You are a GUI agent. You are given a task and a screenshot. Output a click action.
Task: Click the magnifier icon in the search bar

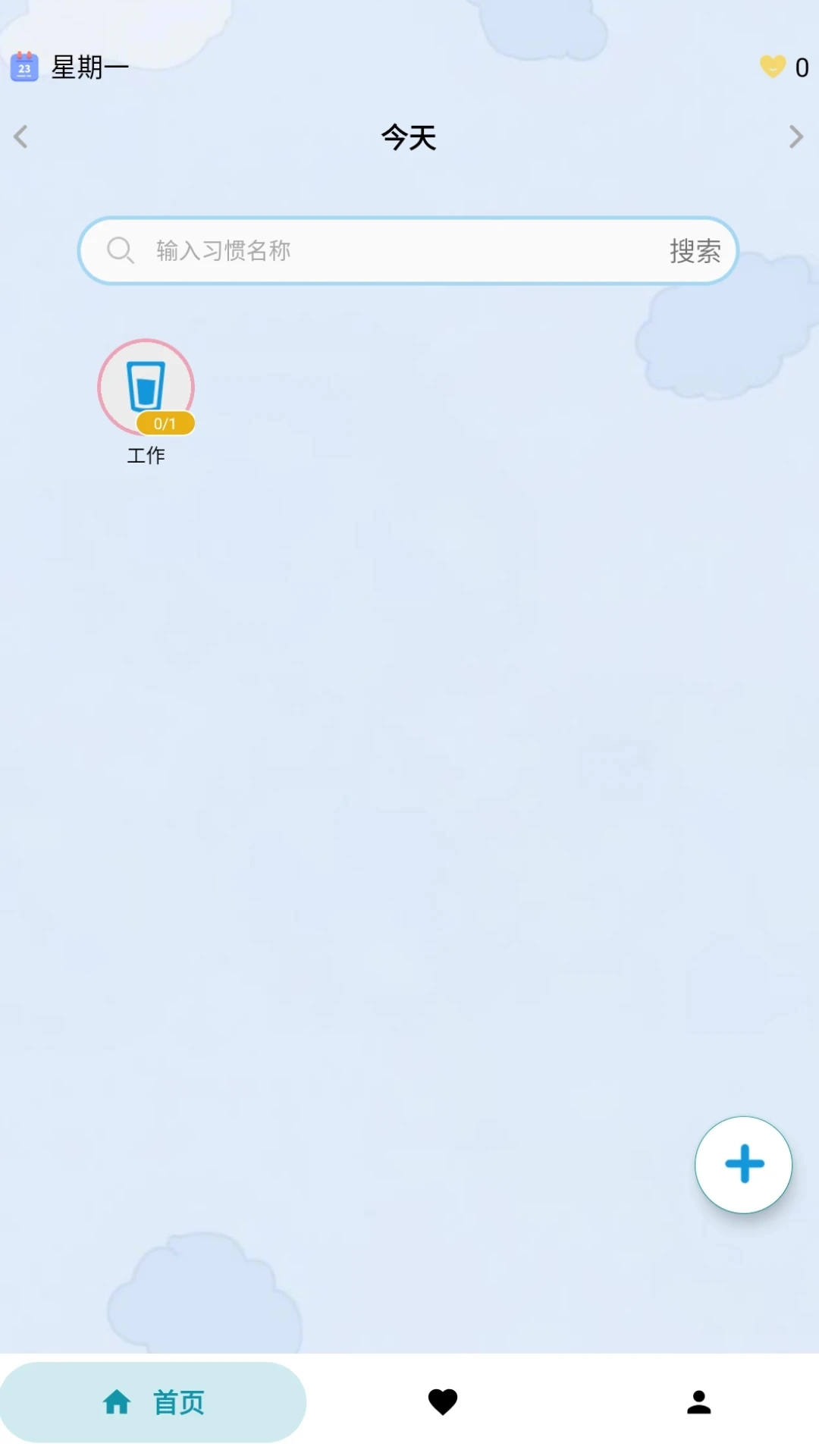(121, 250)
